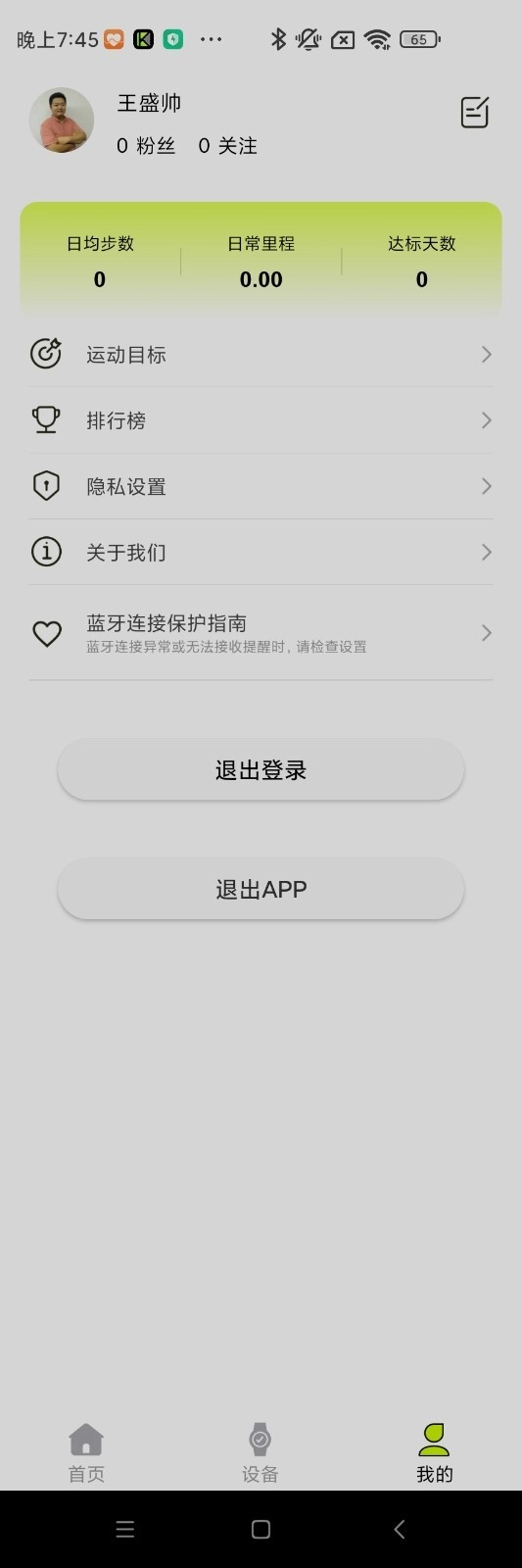This screenshot has height=1568, width=522.
Task: Select the 我的 tab
Action: (x=434, y=1453)
